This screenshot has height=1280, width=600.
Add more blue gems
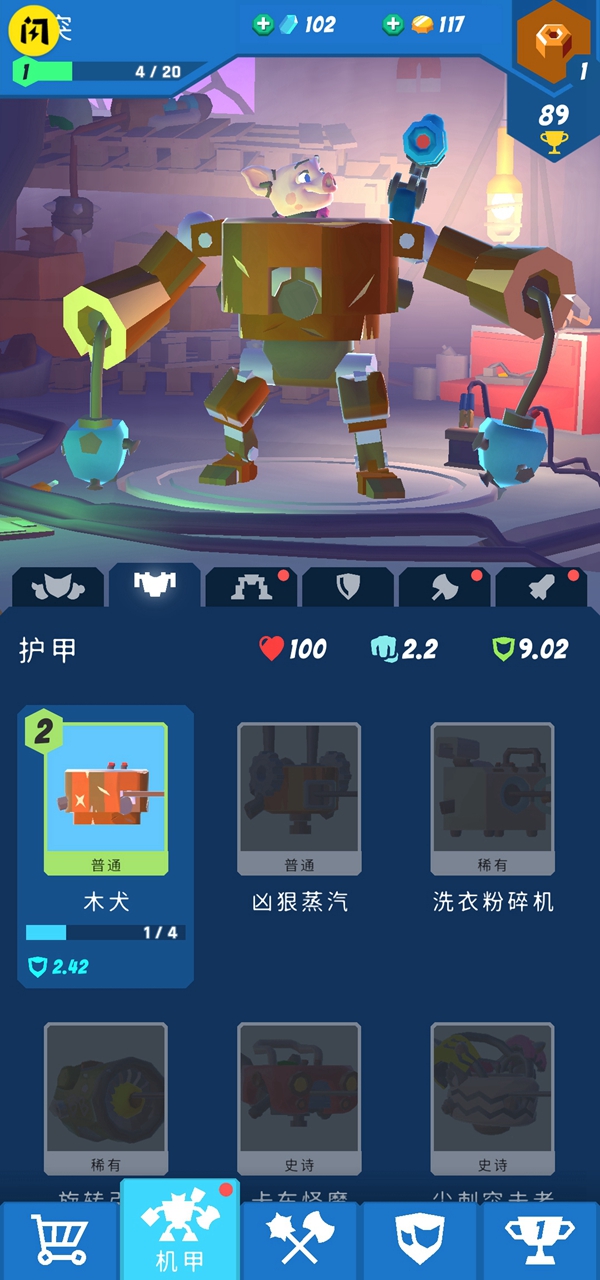264,24
